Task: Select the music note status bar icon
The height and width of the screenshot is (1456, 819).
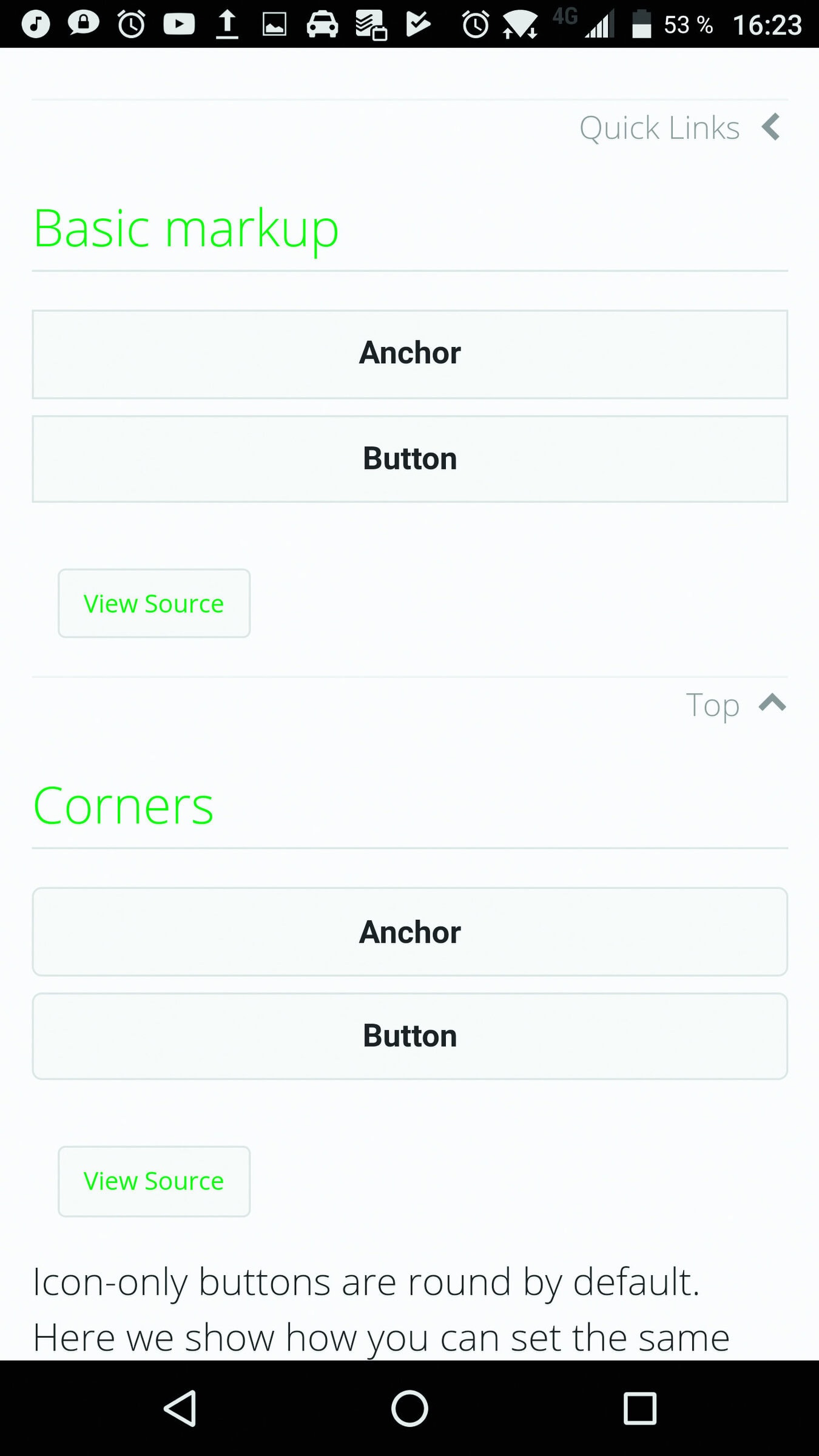Action: [x=35, y=23]
